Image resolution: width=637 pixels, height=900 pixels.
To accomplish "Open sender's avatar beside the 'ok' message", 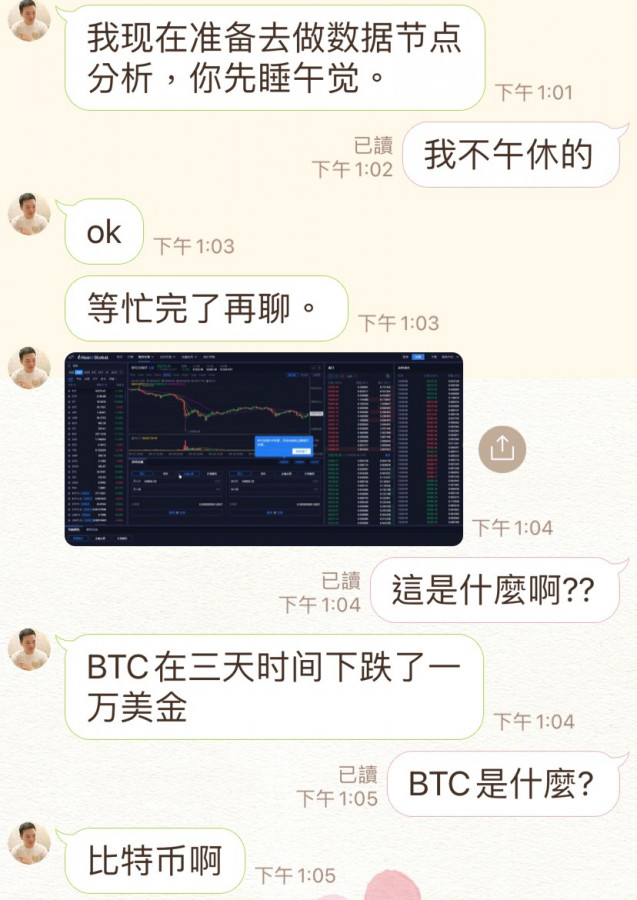I will pos(29,214).
